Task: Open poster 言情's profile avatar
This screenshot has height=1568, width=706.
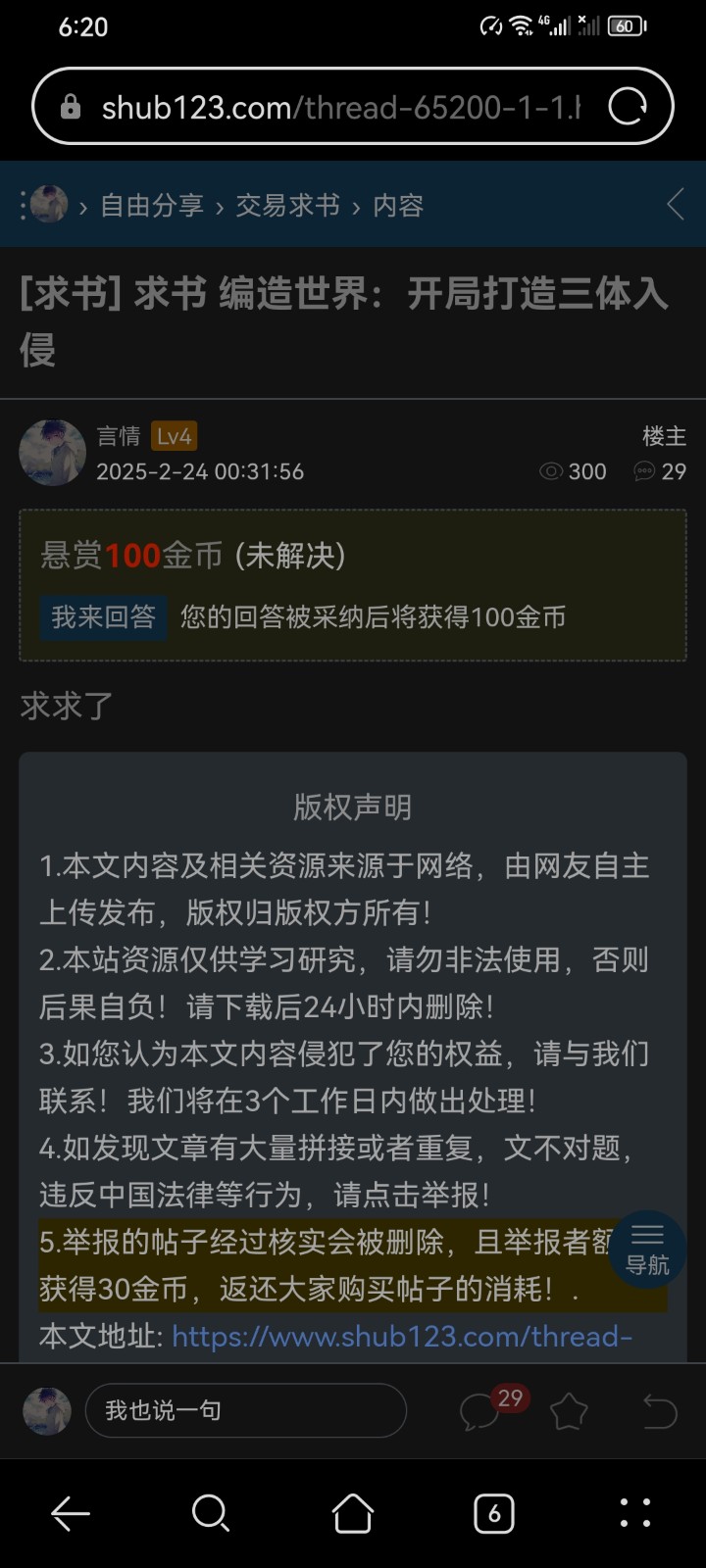Action: (x=52, y=453)
